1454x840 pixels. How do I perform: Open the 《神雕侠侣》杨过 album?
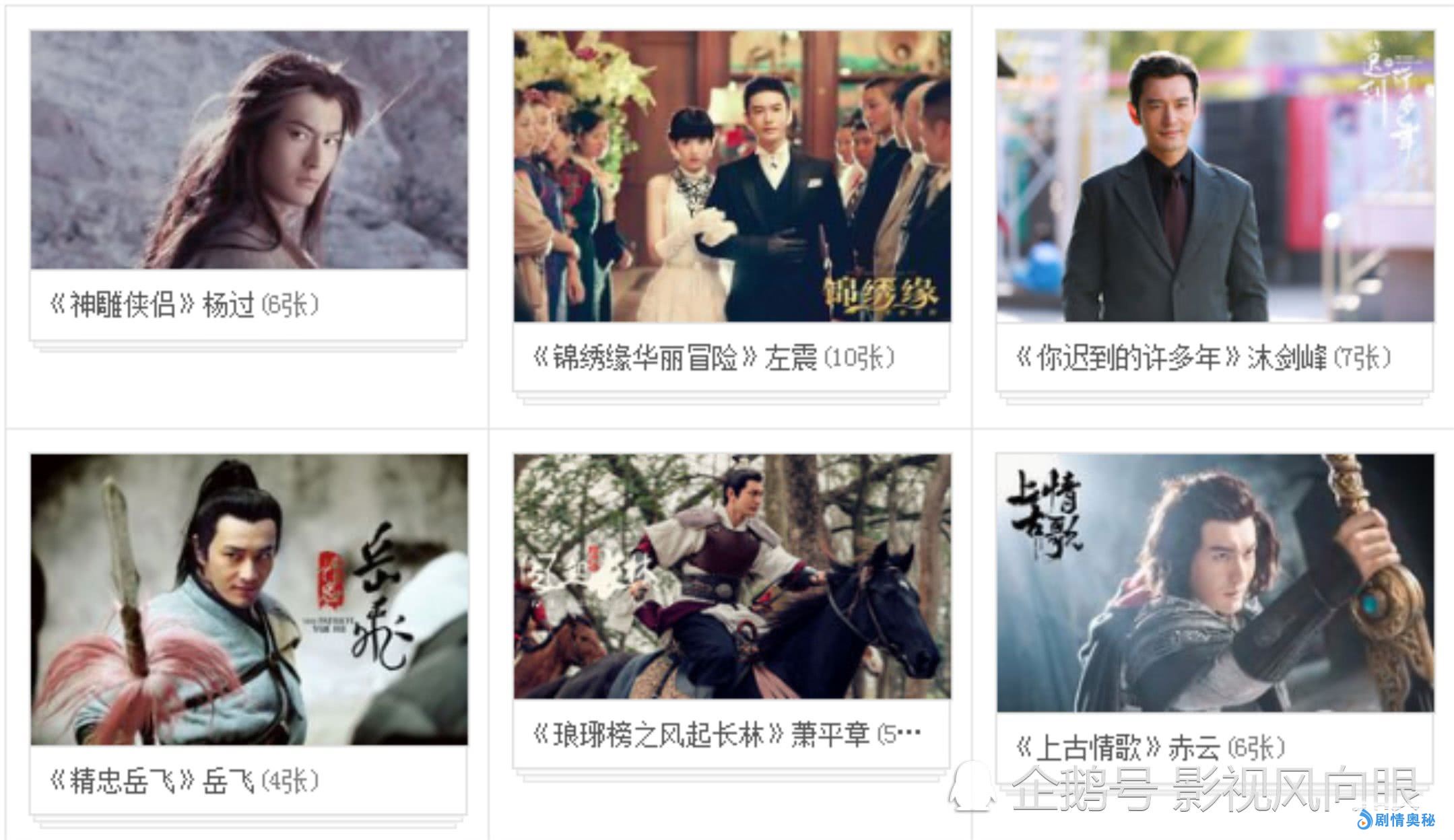point(249,149)
